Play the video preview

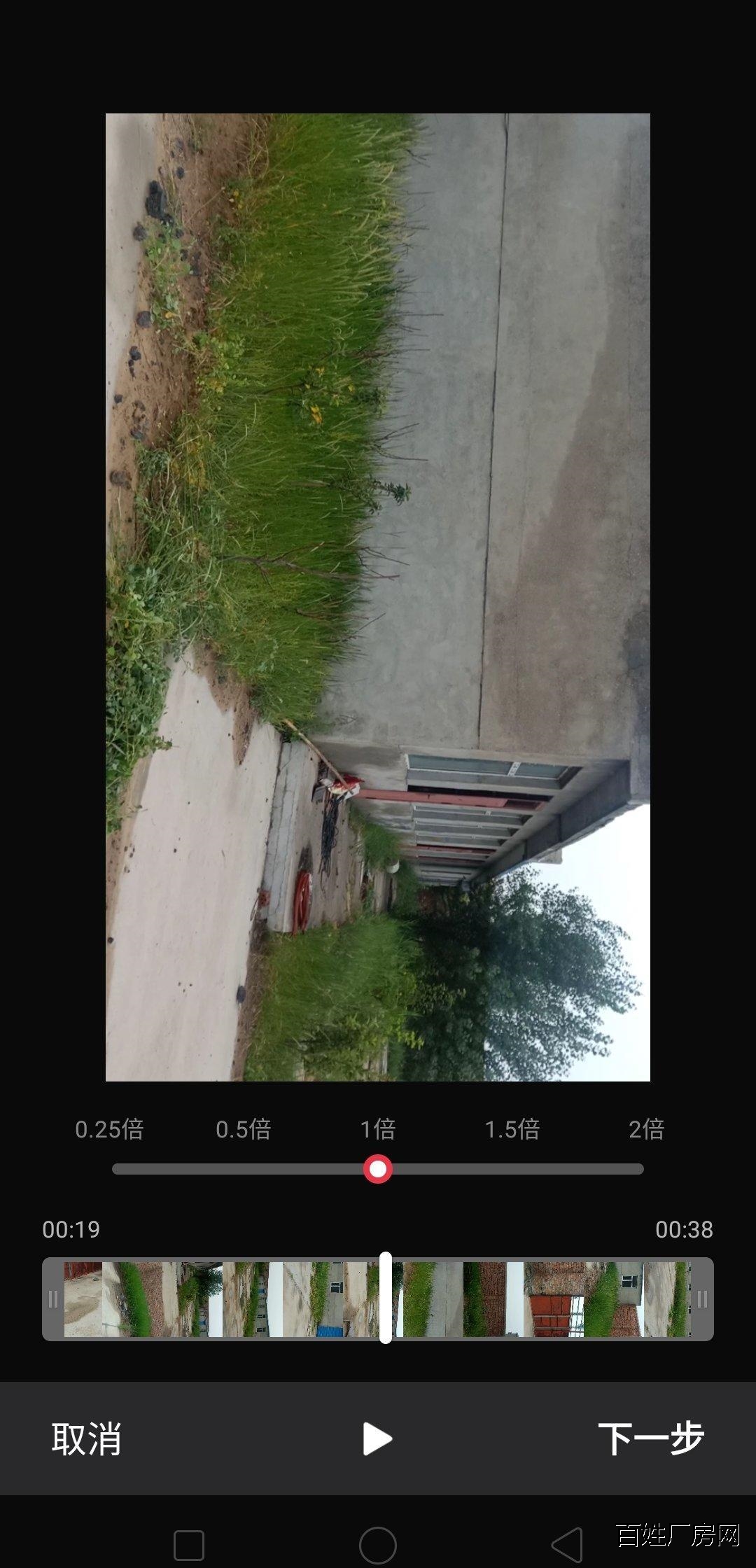coord(377,1439)
